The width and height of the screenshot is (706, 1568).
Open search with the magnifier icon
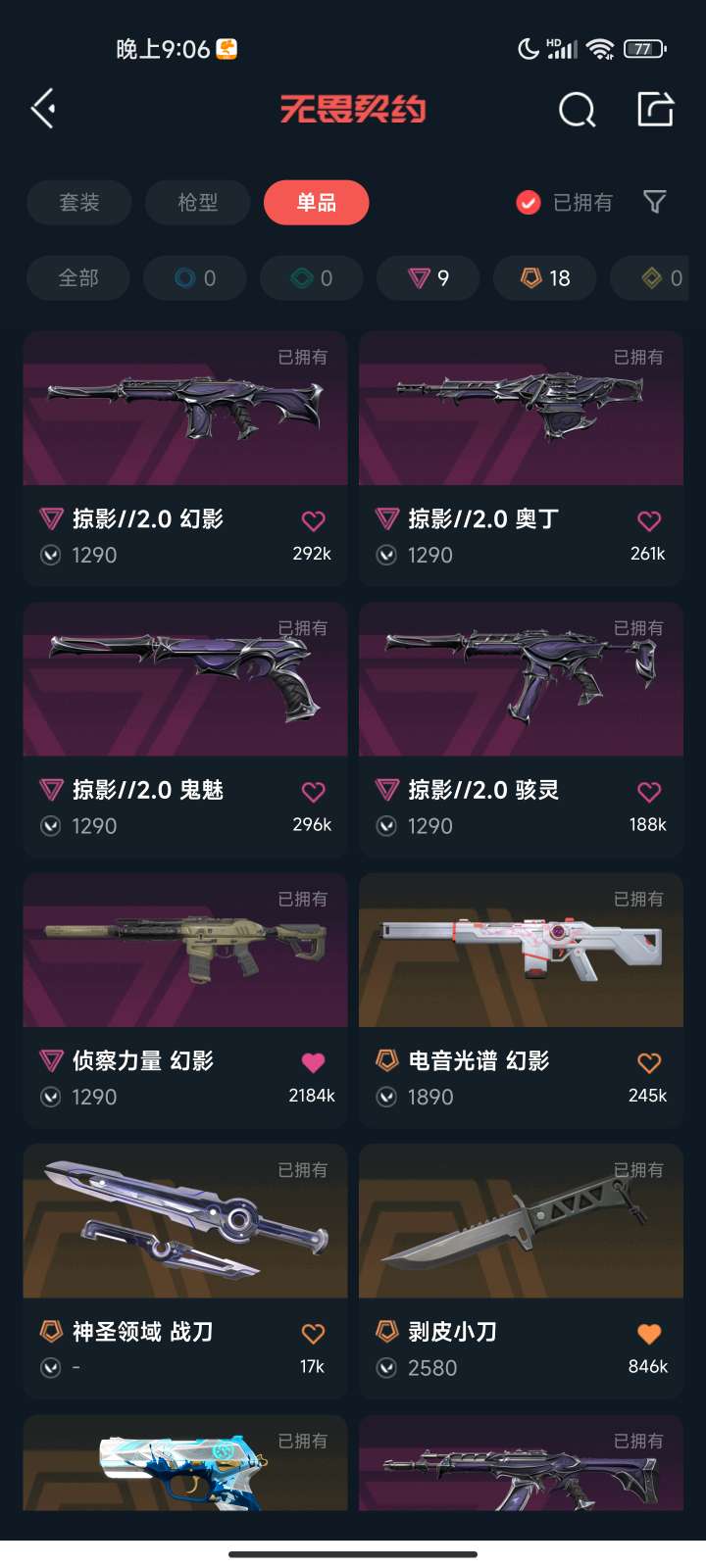[x=577, y=110]
